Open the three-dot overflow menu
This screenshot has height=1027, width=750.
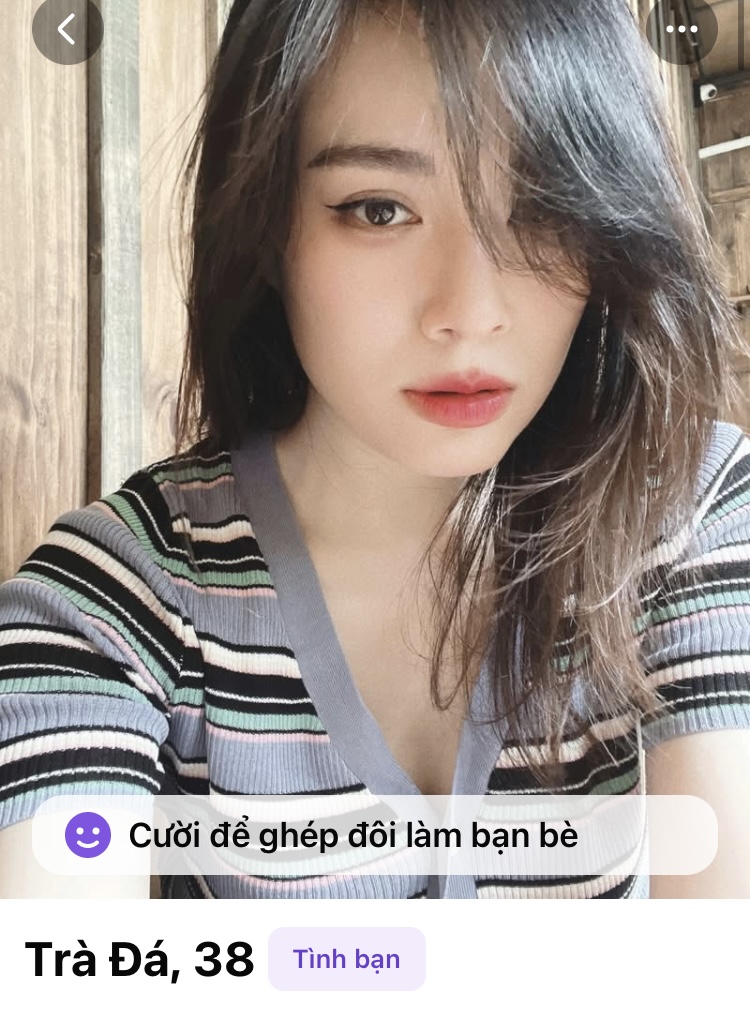682,30
